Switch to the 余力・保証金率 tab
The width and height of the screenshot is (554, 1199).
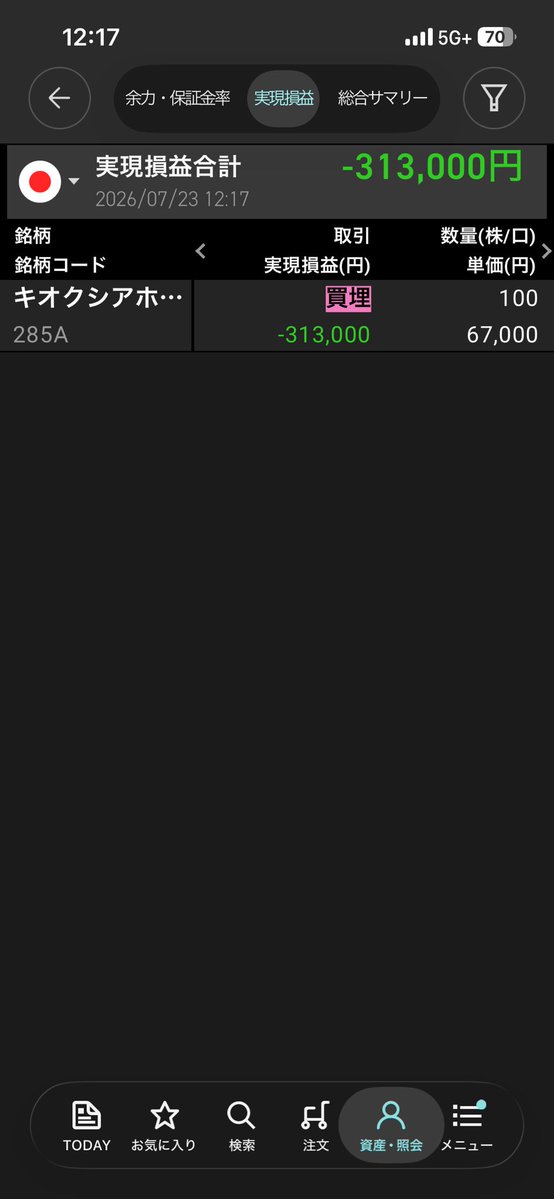pyautogui.click(x=178, y=99)
